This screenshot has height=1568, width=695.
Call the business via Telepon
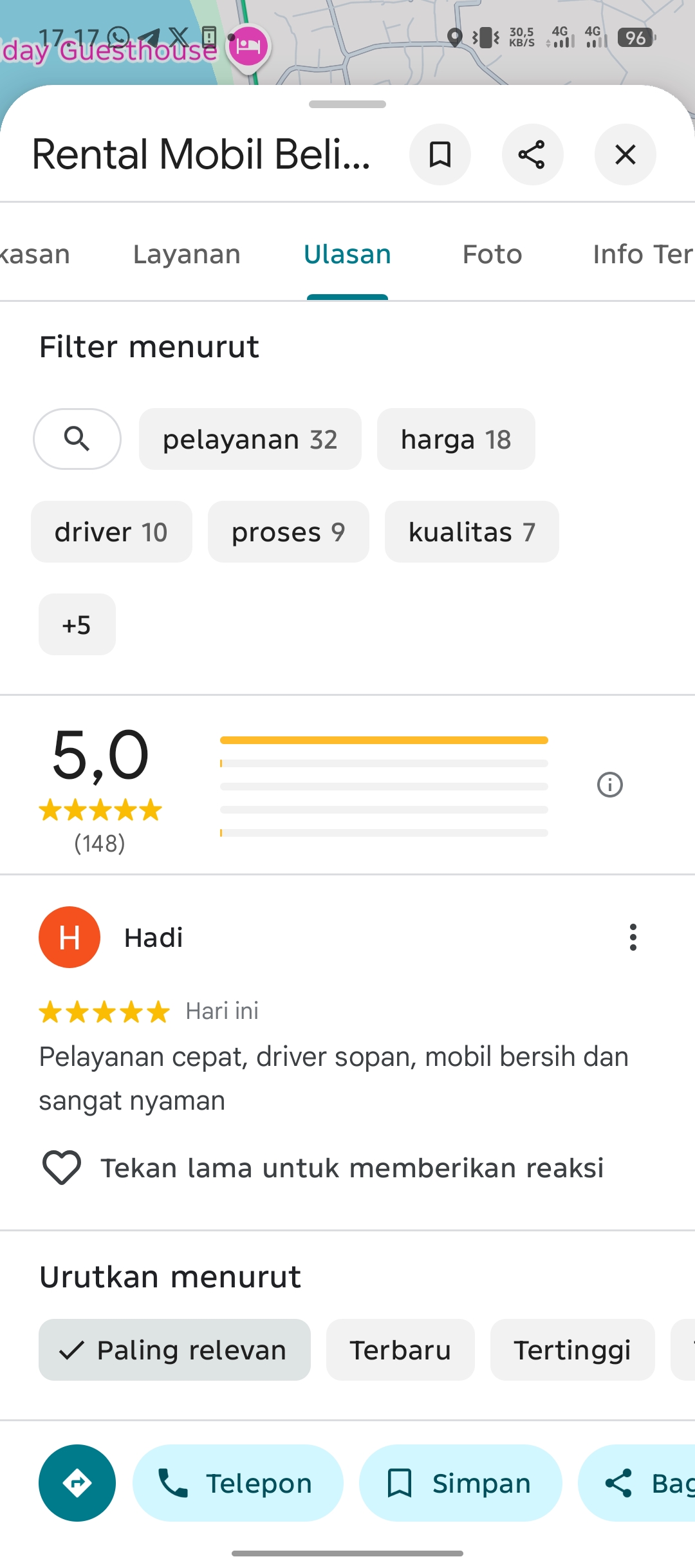[238, 1483]
